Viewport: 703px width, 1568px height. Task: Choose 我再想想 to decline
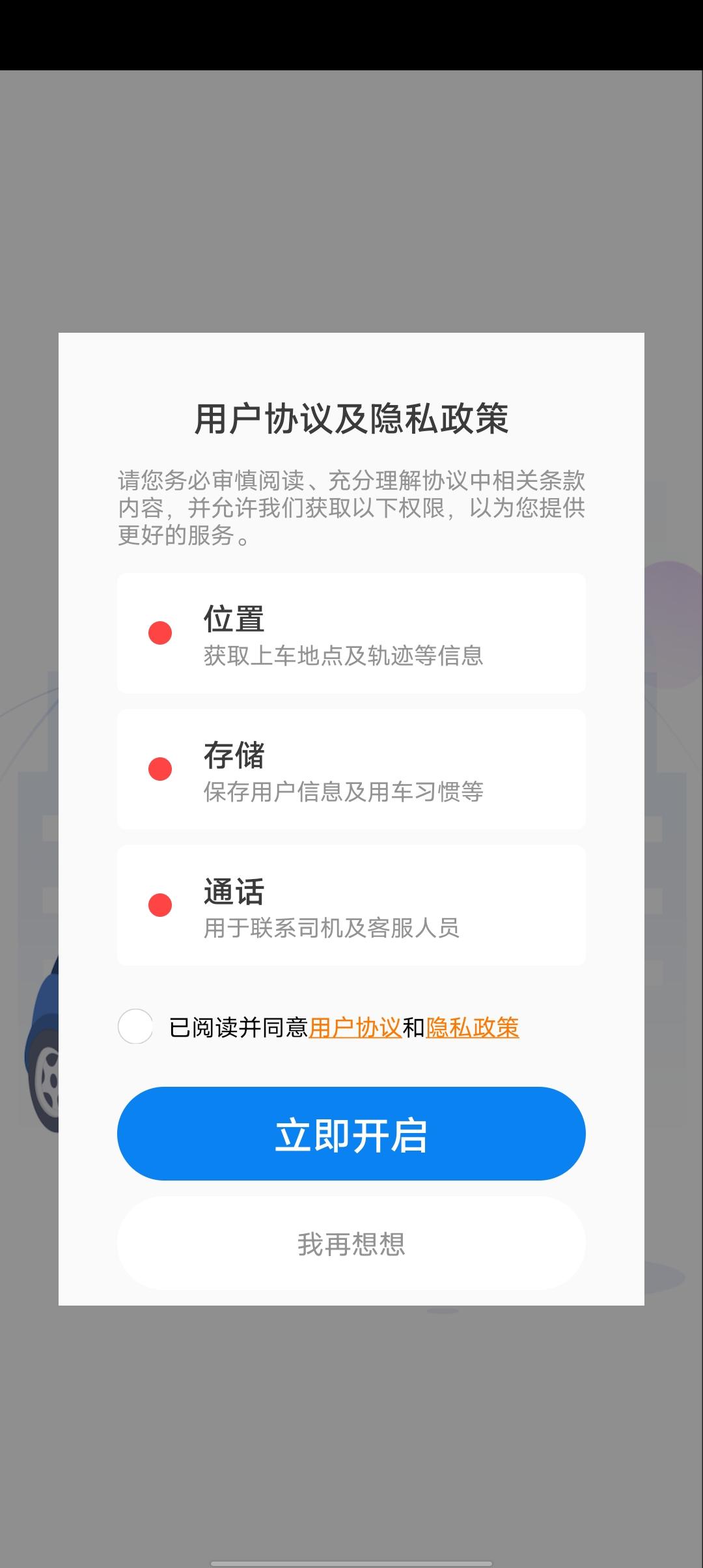pyautogui.click(x=351, y=1242)
